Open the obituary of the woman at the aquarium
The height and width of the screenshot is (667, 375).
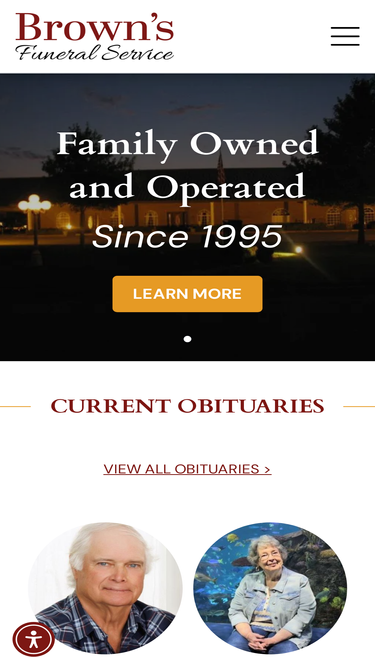(270, 587)
